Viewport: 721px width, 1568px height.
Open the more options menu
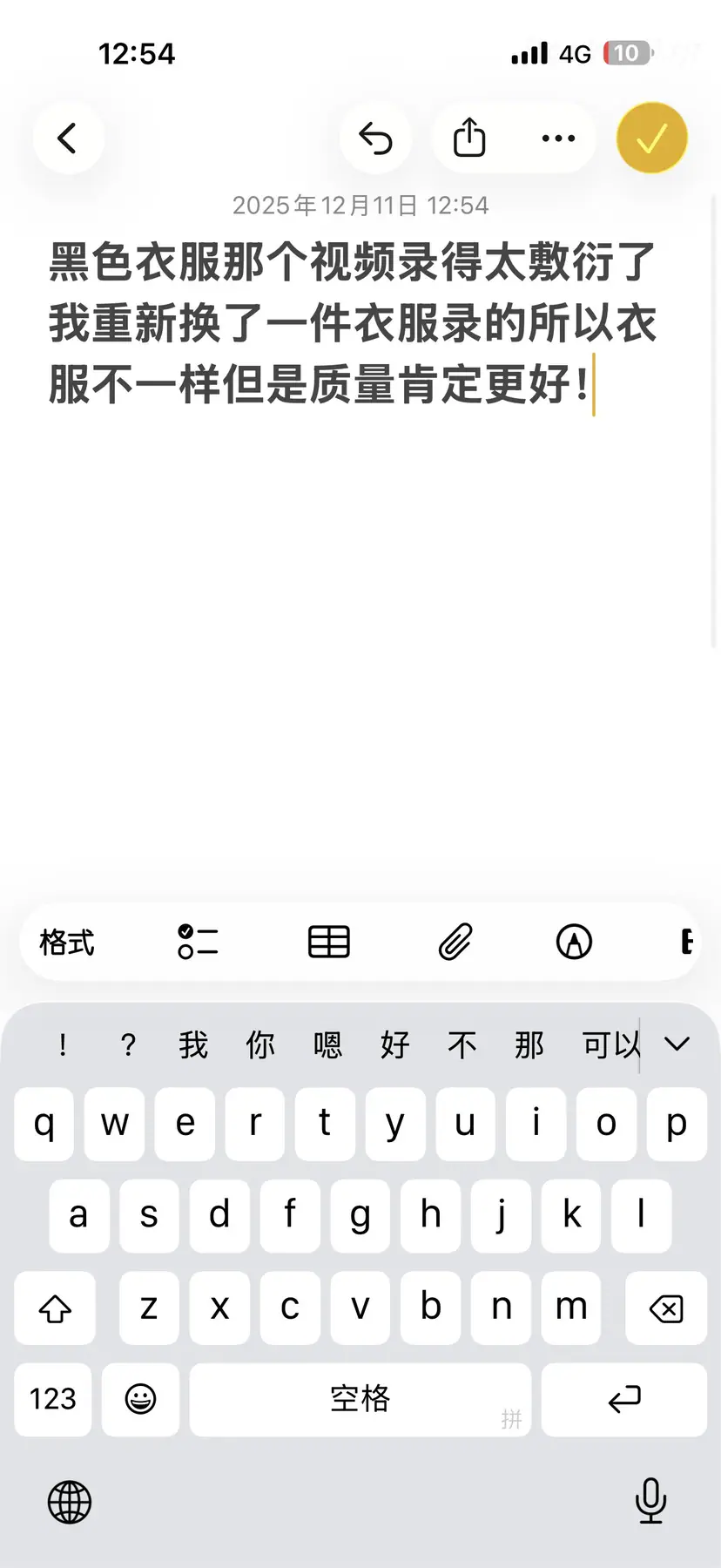[x=556, y=138]
